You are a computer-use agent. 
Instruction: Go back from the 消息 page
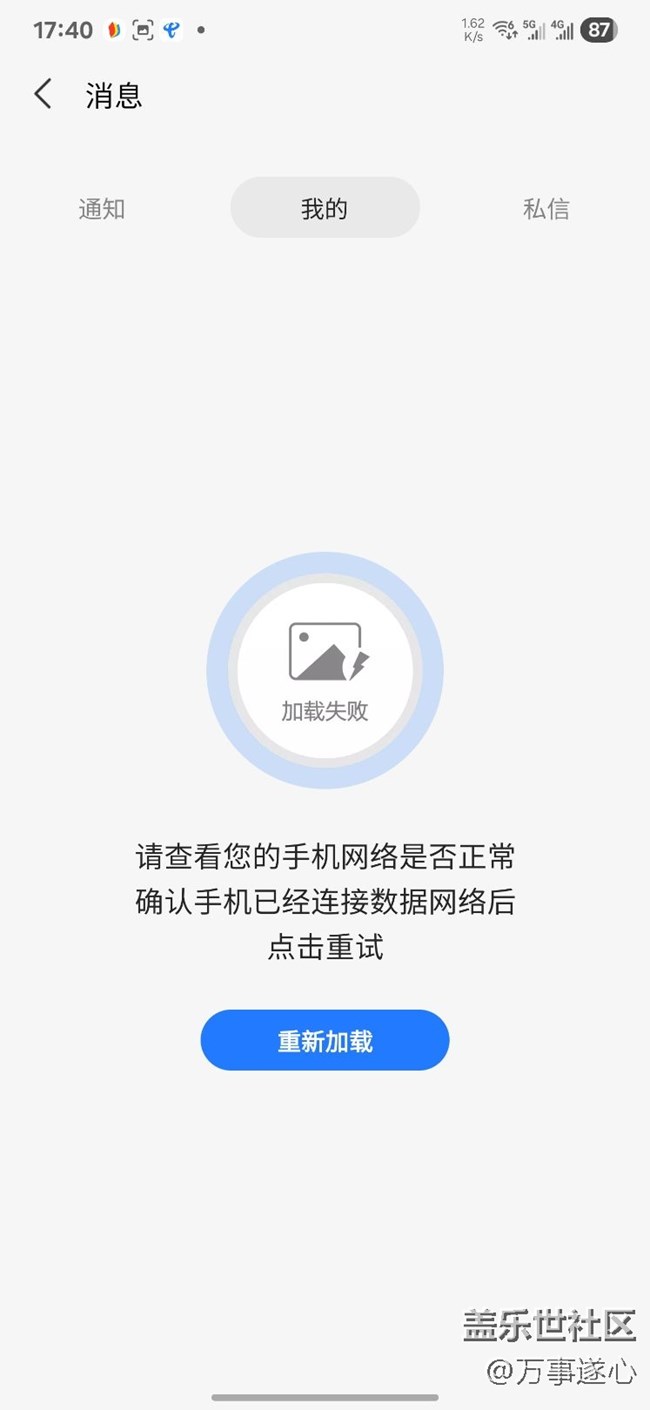click(x=42, y=95)
